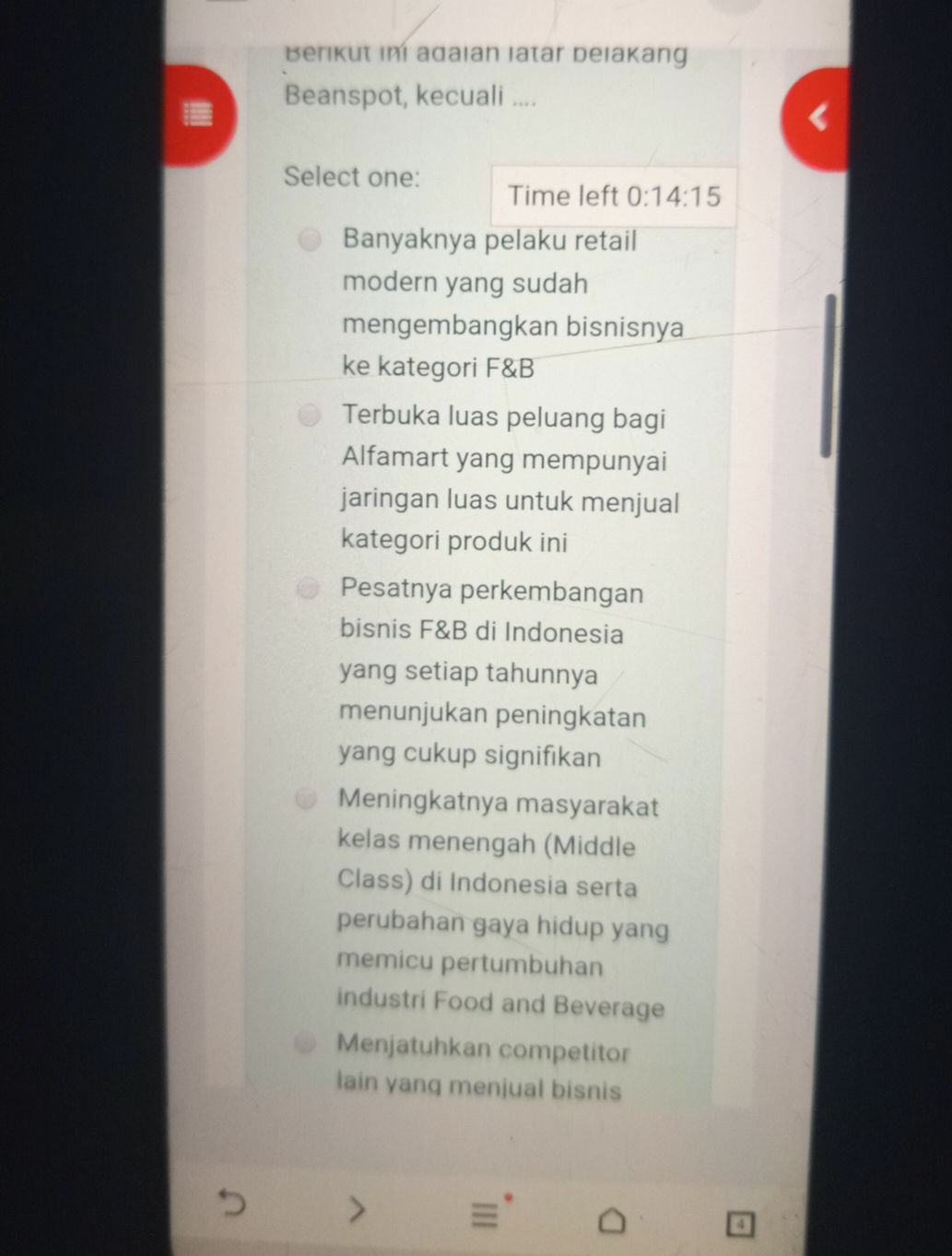The image size is (952, 1256).
Task: Tap the 'Select one:' label
Action: pyautogui.click(x=351, y=177)
